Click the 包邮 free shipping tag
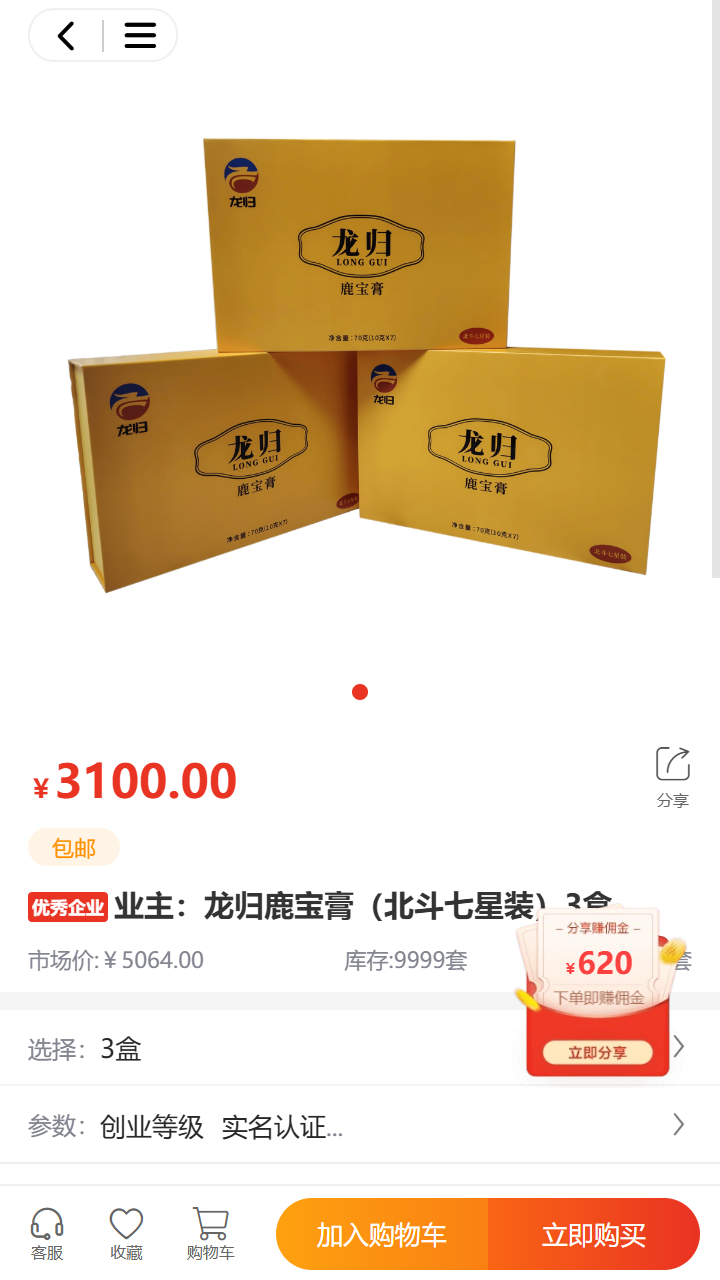Screen dimensions: 720x1280 tap(72, 847)
